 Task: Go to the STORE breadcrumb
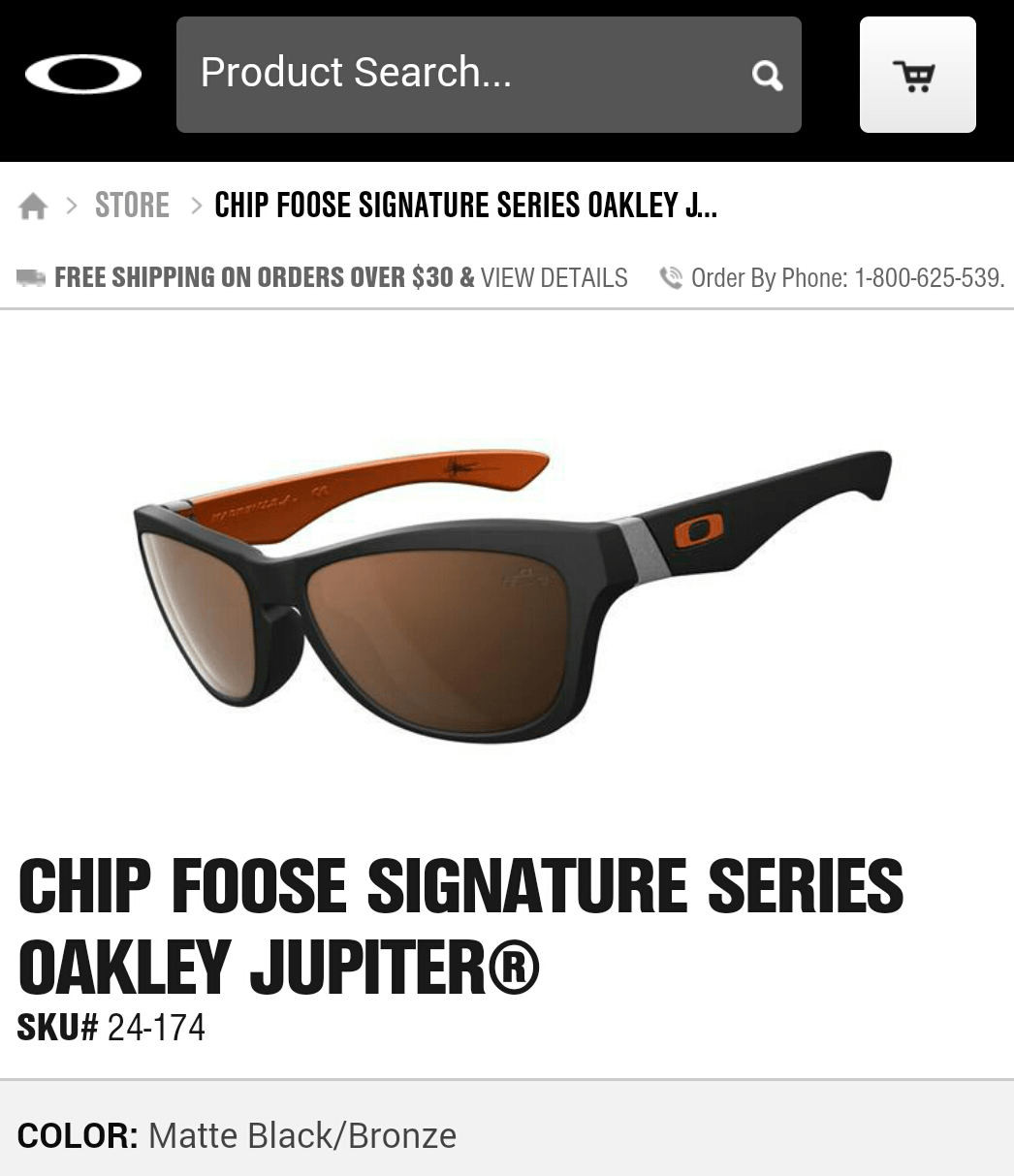tap(132, 206)
